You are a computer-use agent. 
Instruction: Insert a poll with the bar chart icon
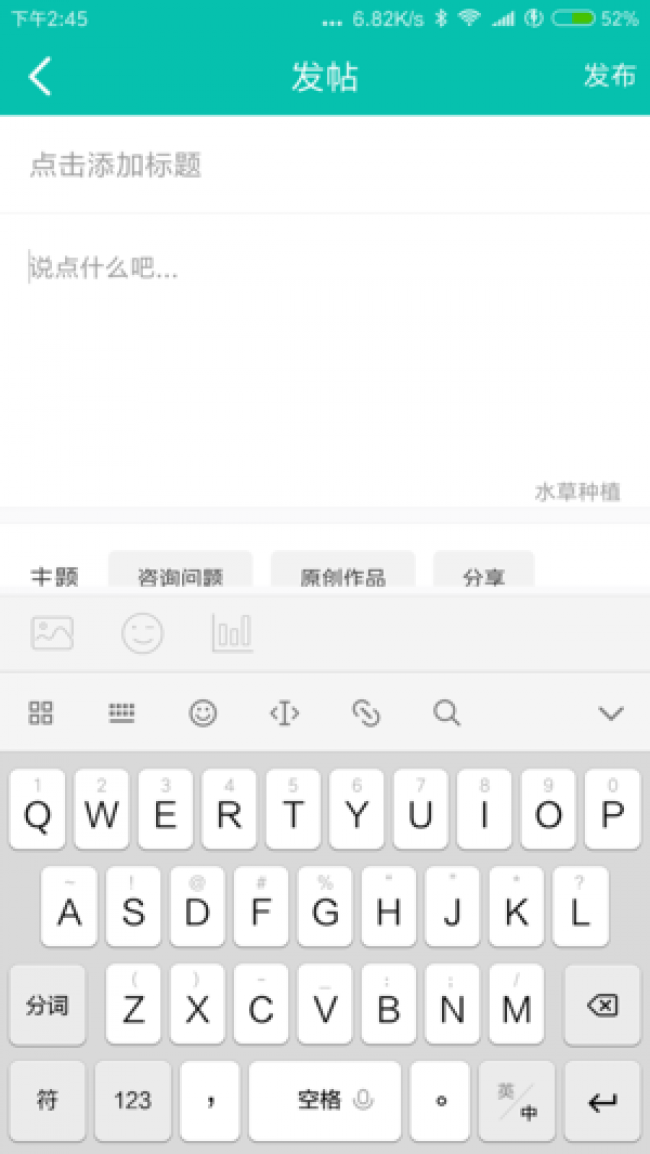coord(233,633)
